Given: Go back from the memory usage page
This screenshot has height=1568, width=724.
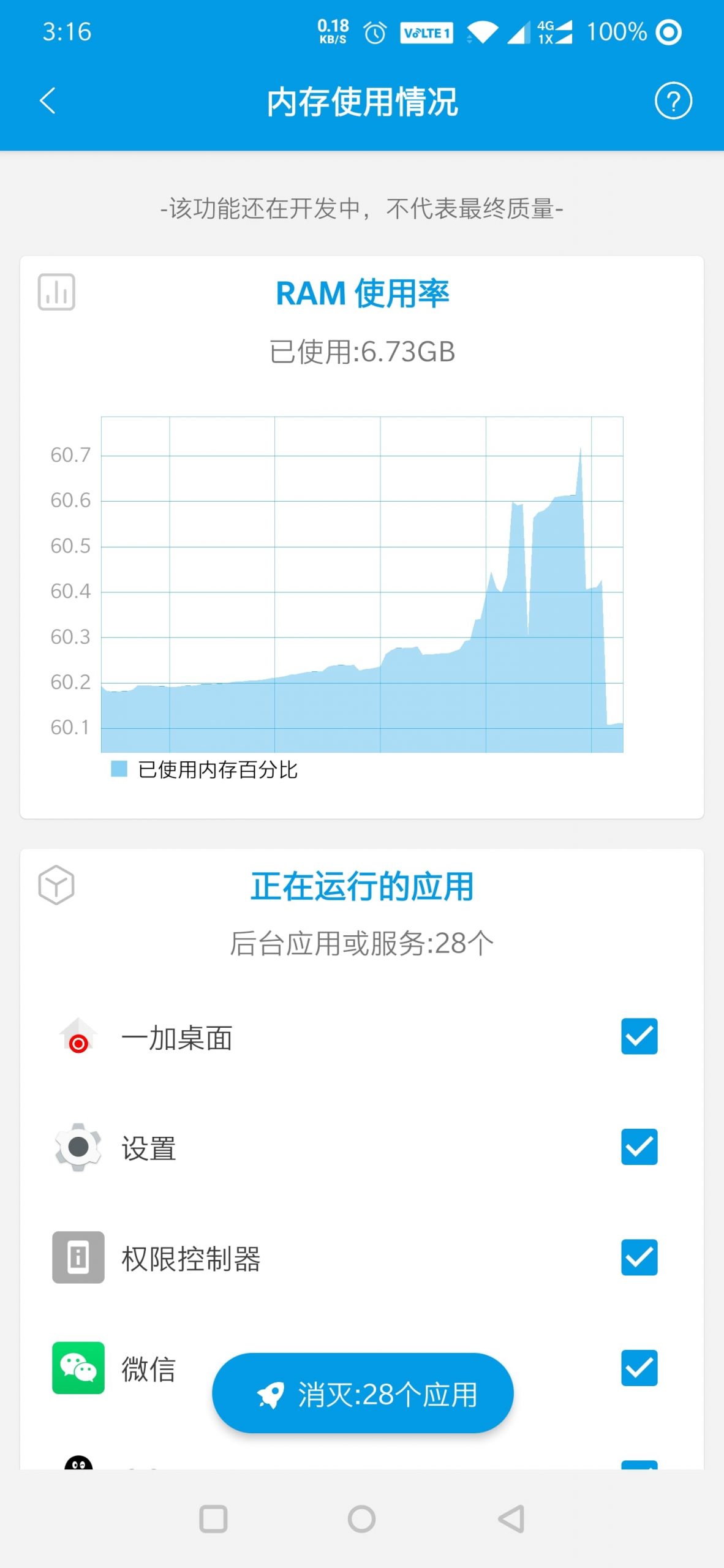Looking at the screenshot, I should [48, 101].
